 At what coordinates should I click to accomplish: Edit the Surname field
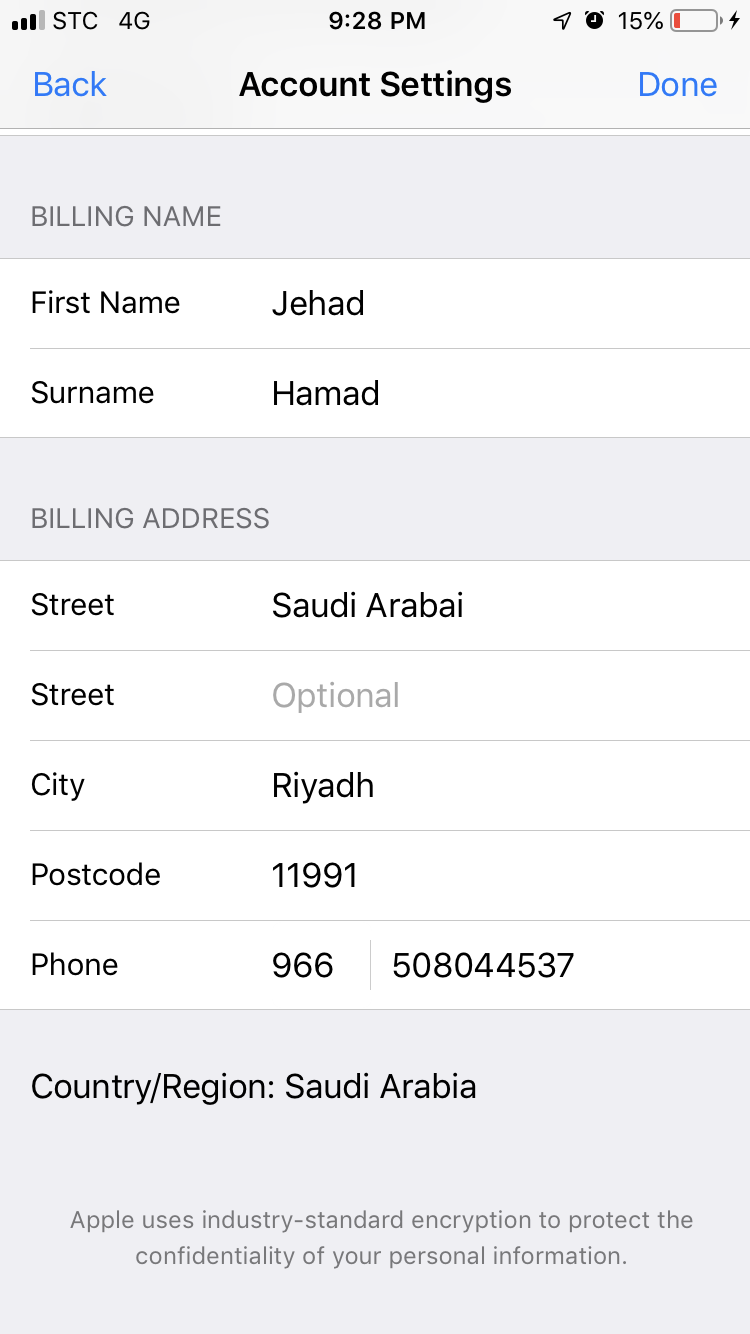click(x=375, y=394)
